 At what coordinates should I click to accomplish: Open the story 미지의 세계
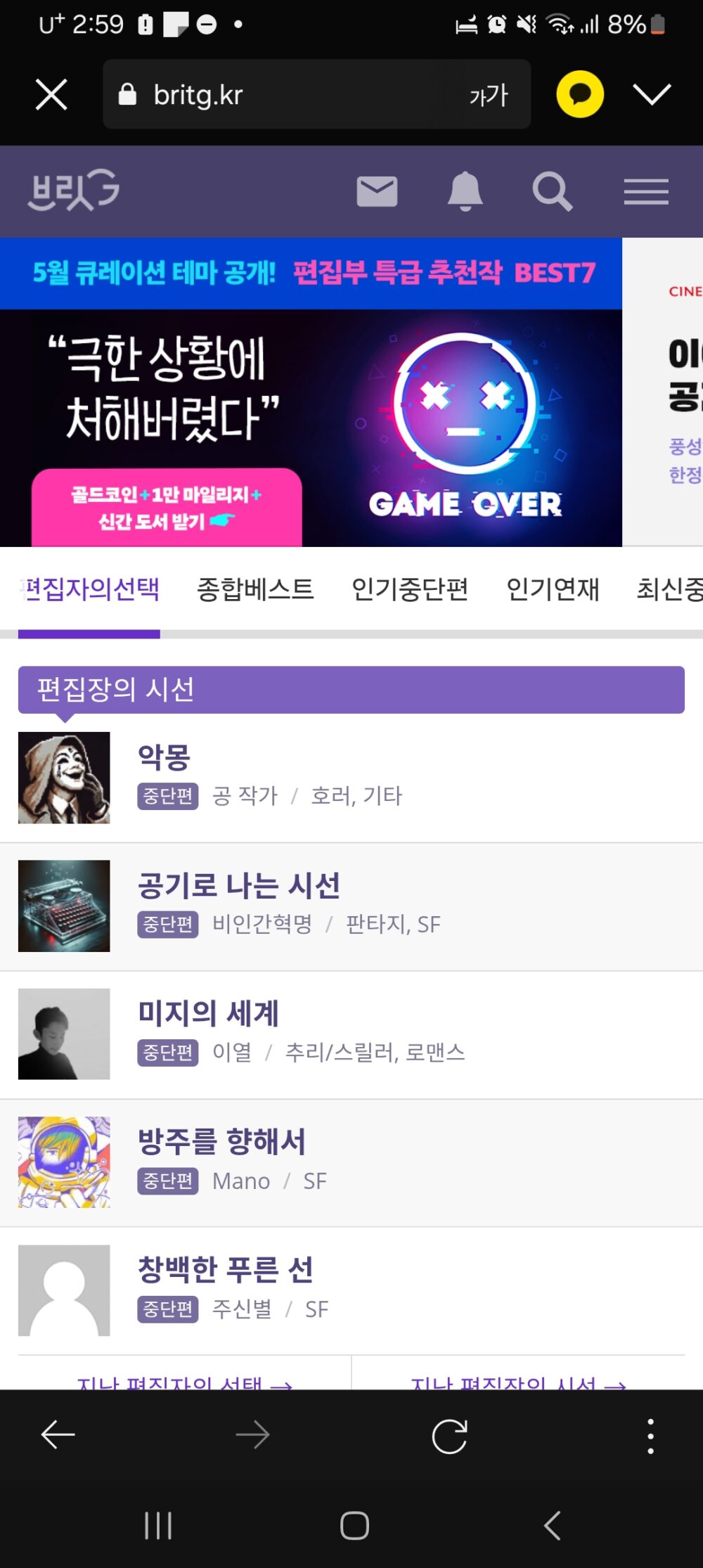click(209, 1014)
